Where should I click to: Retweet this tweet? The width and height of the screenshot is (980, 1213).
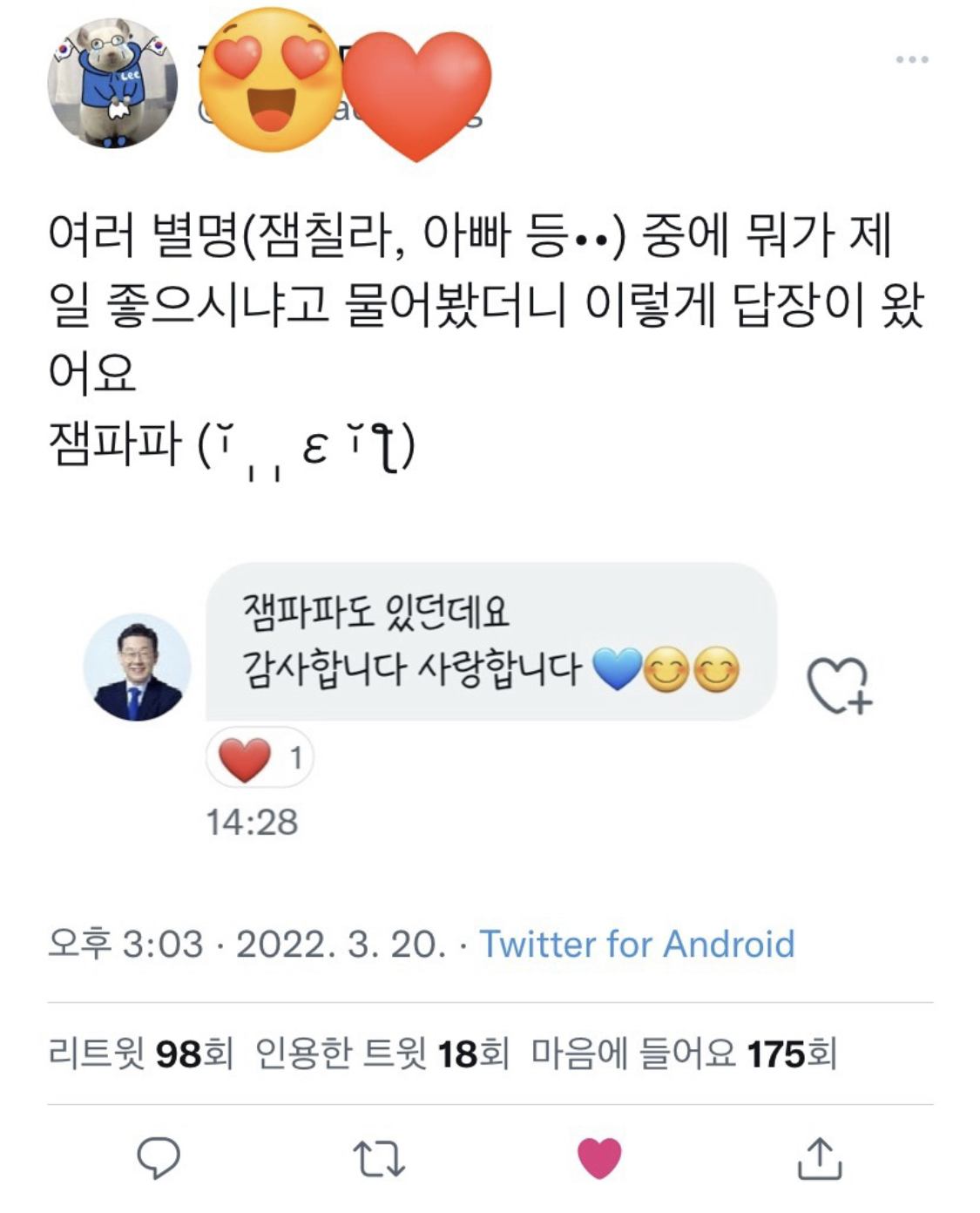(x=378, y=1158)
